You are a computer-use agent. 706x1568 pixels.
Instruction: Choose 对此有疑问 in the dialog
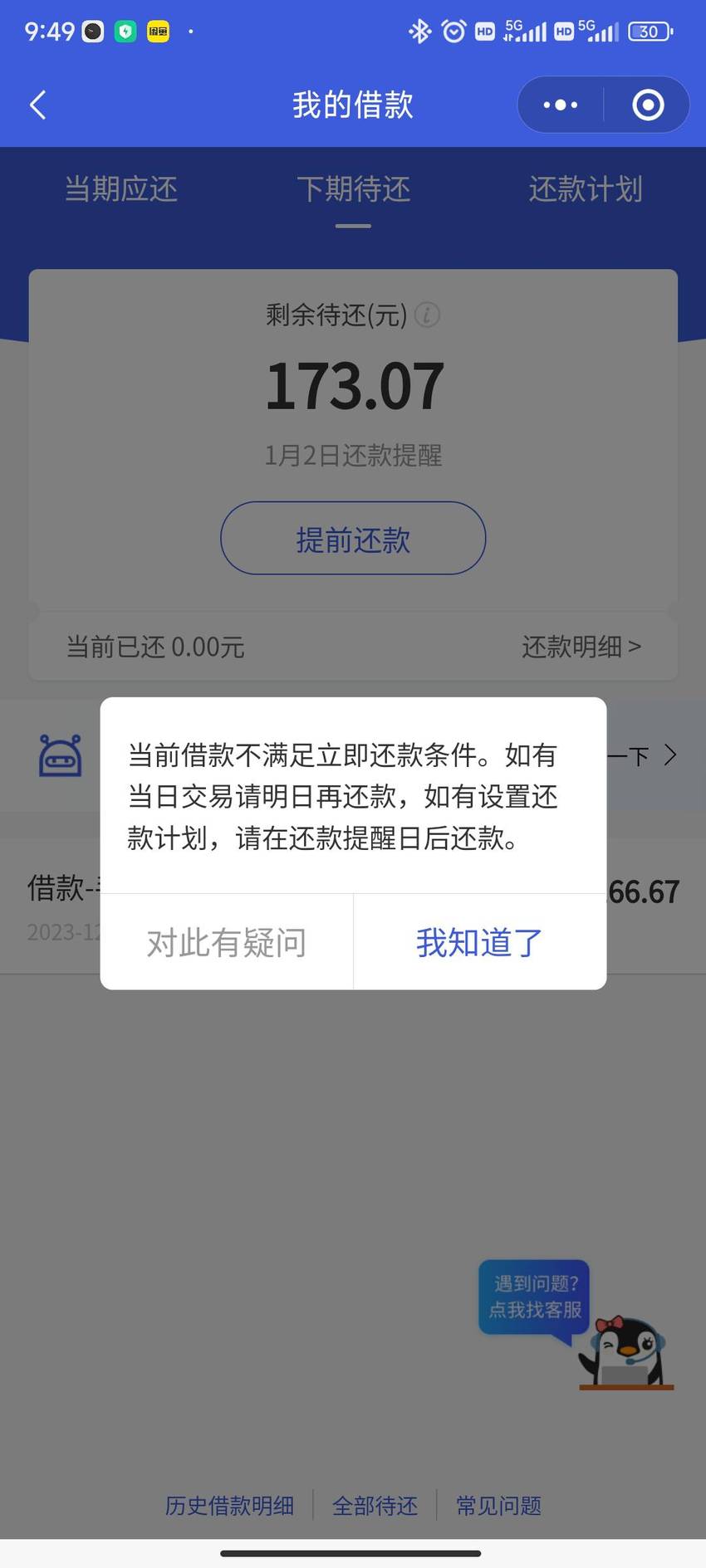[x=227, y=942]
